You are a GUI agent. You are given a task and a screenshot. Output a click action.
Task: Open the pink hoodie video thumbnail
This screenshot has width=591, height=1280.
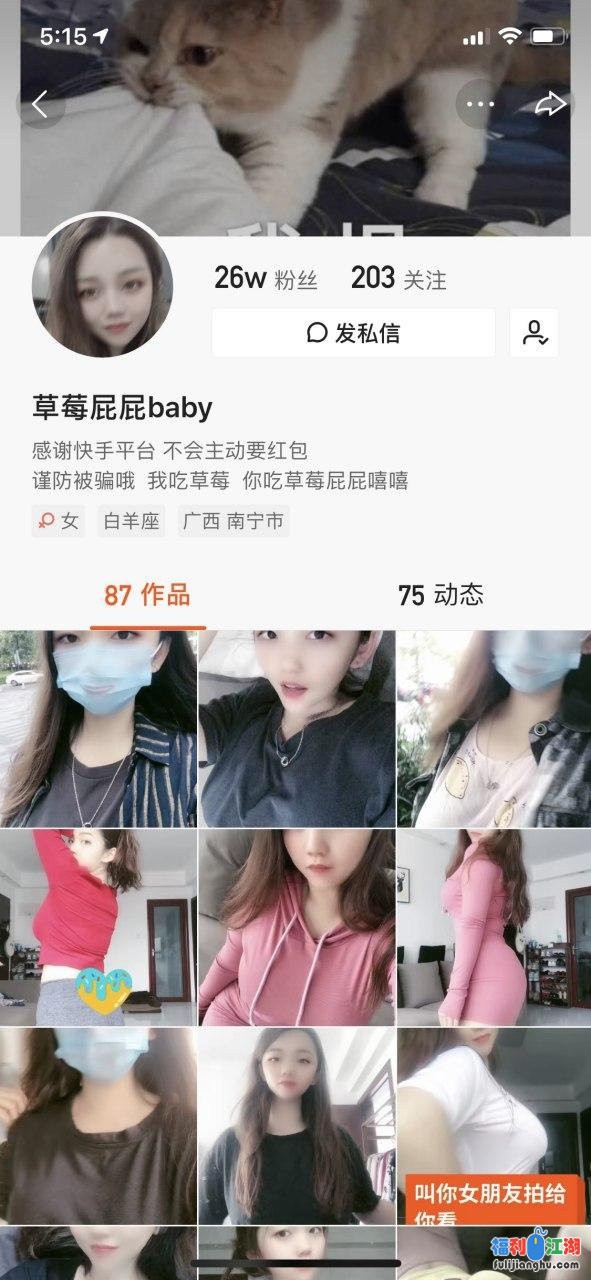(x=296, y=927)
